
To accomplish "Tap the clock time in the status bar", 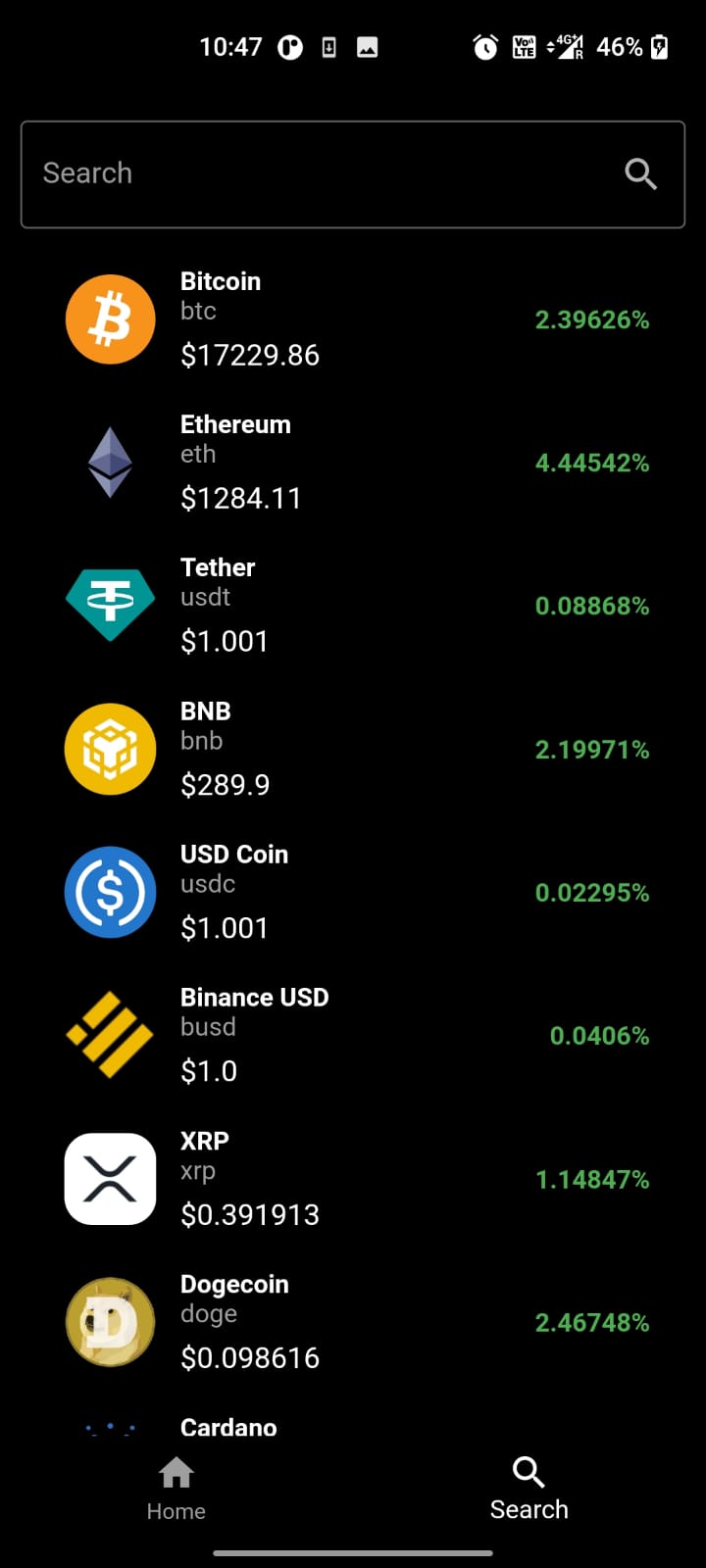I will [x=231, y=46].
